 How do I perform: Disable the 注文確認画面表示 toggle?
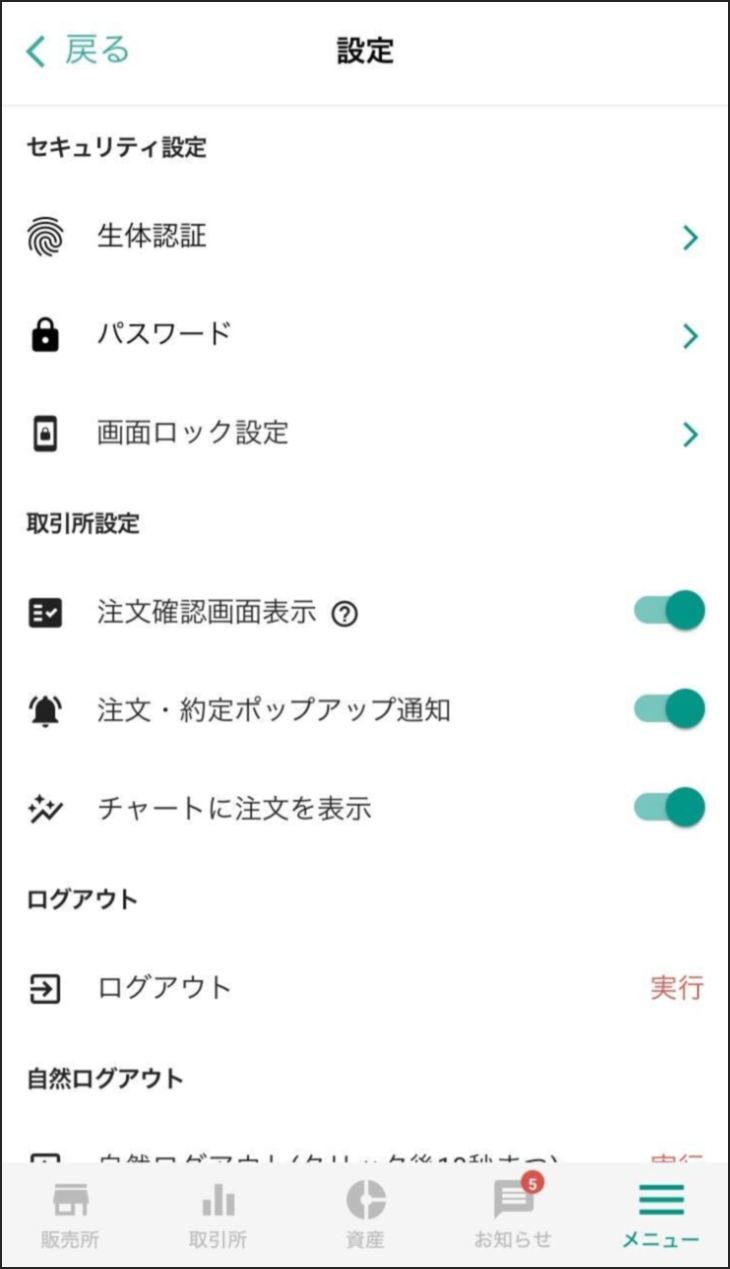coord(667,610)
